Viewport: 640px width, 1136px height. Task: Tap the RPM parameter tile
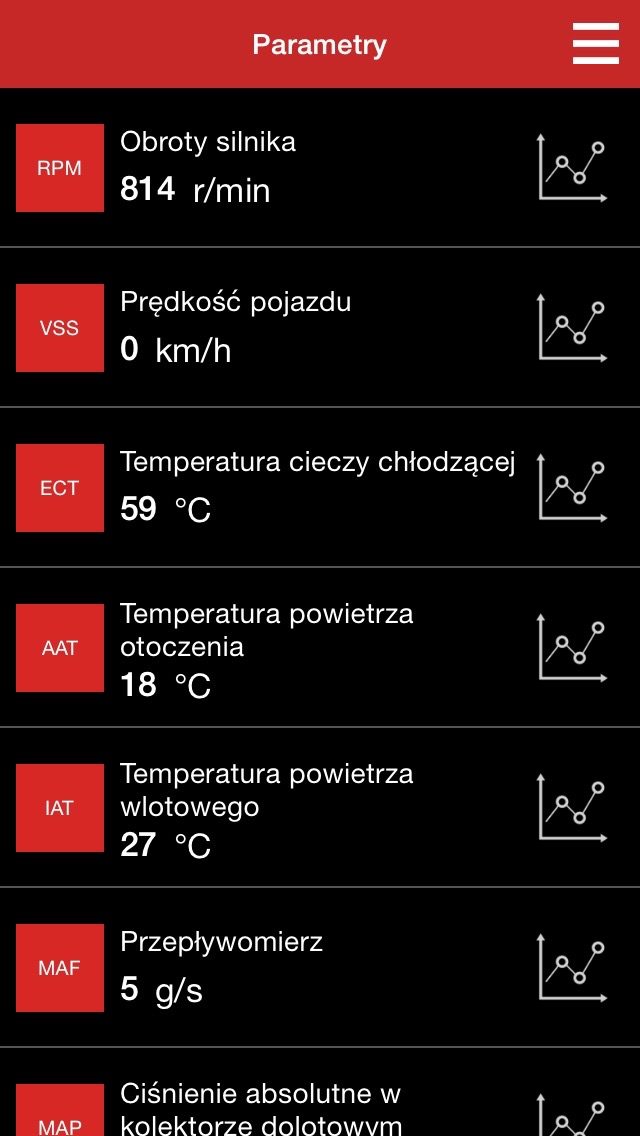tap(60, 168)
